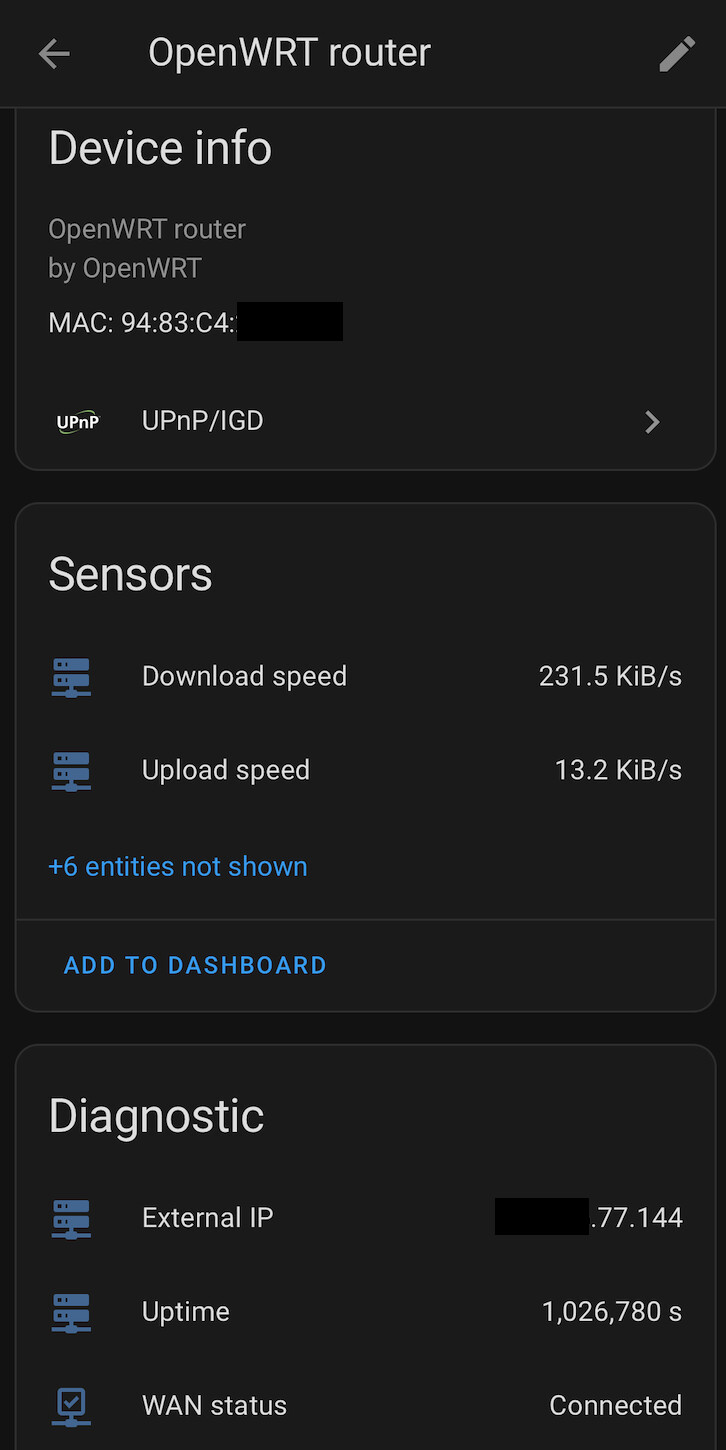726x1450 pixels.
Task: Select the Sensors card heading
Action: click(x=130, y=575)
